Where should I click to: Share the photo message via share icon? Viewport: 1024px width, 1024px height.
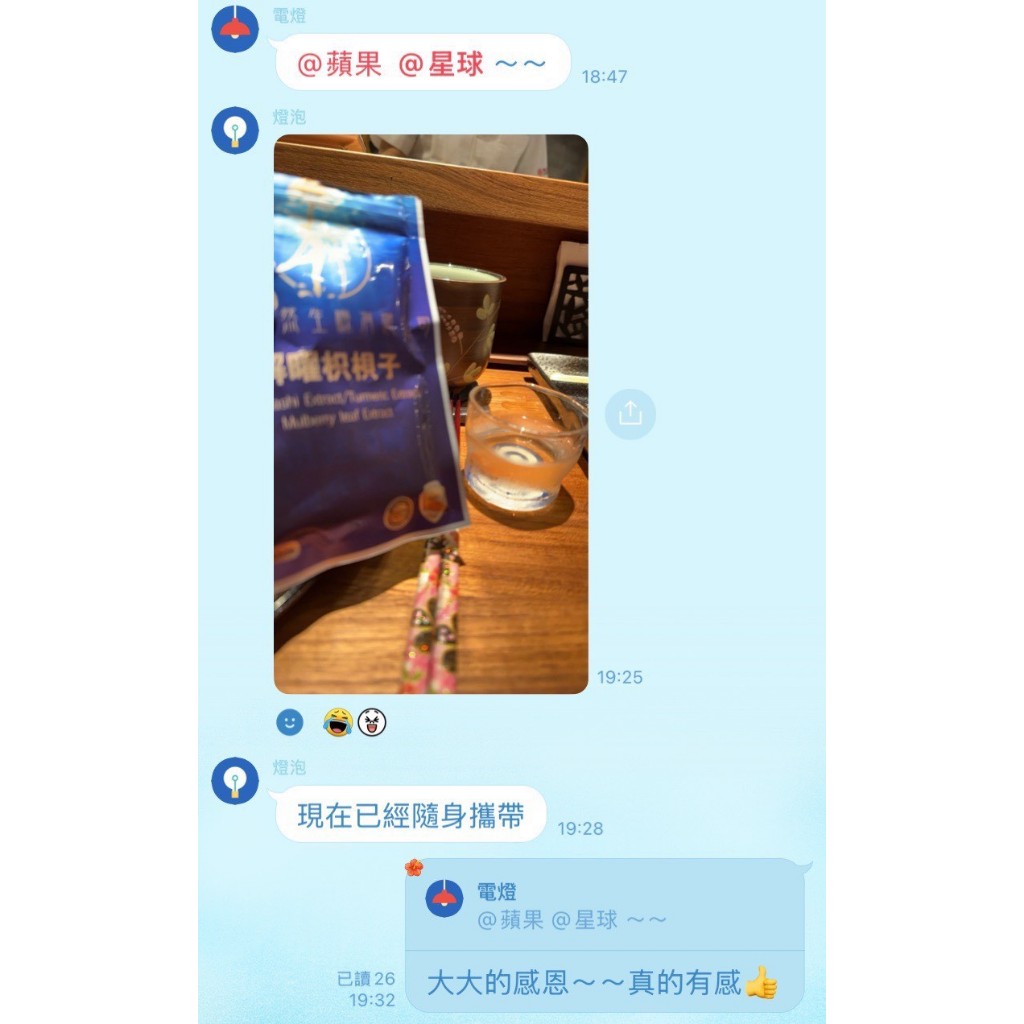pyautogui.click(x=630, y=414)
